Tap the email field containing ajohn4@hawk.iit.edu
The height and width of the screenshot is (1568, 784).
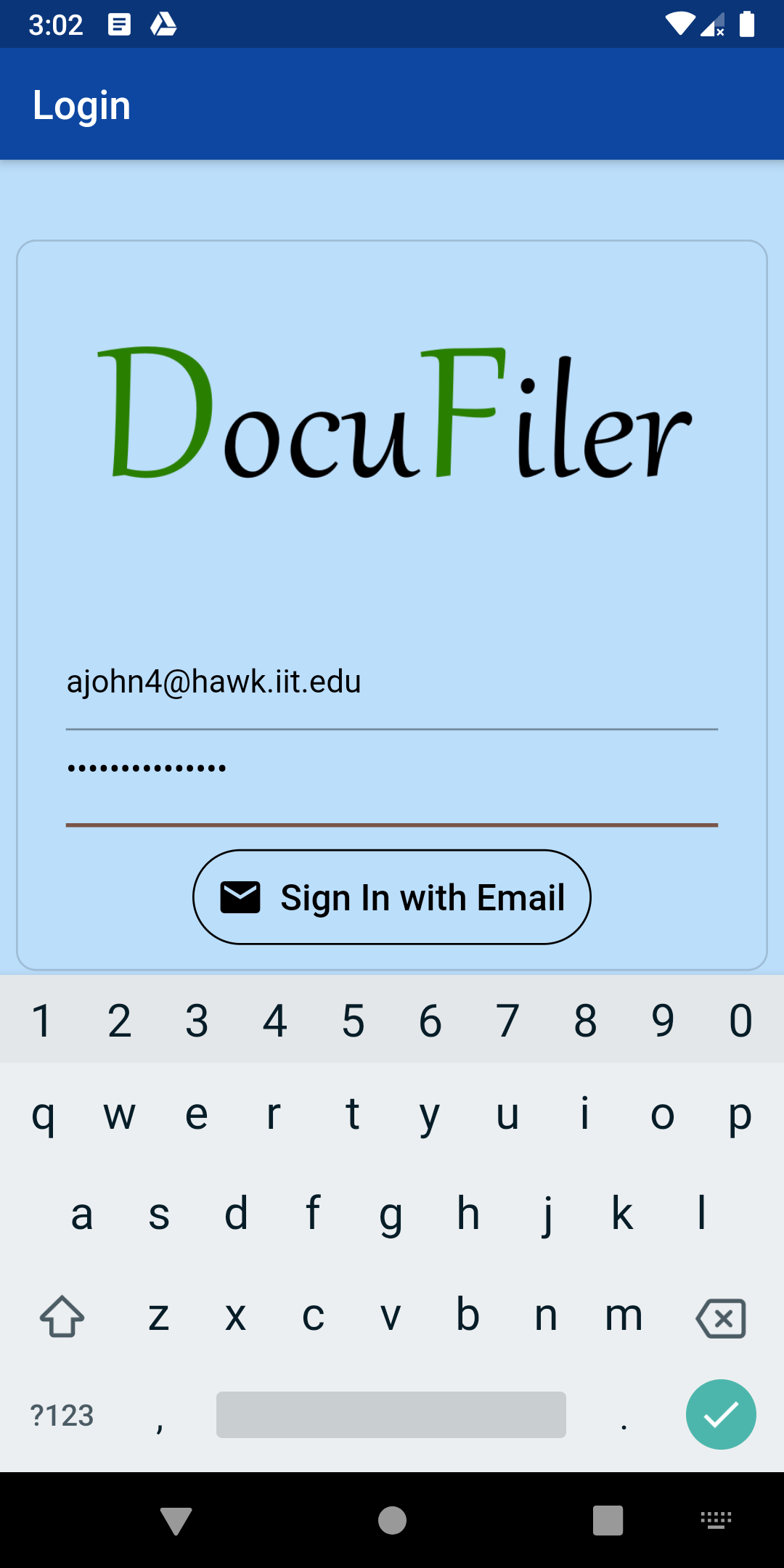point(392,683)
